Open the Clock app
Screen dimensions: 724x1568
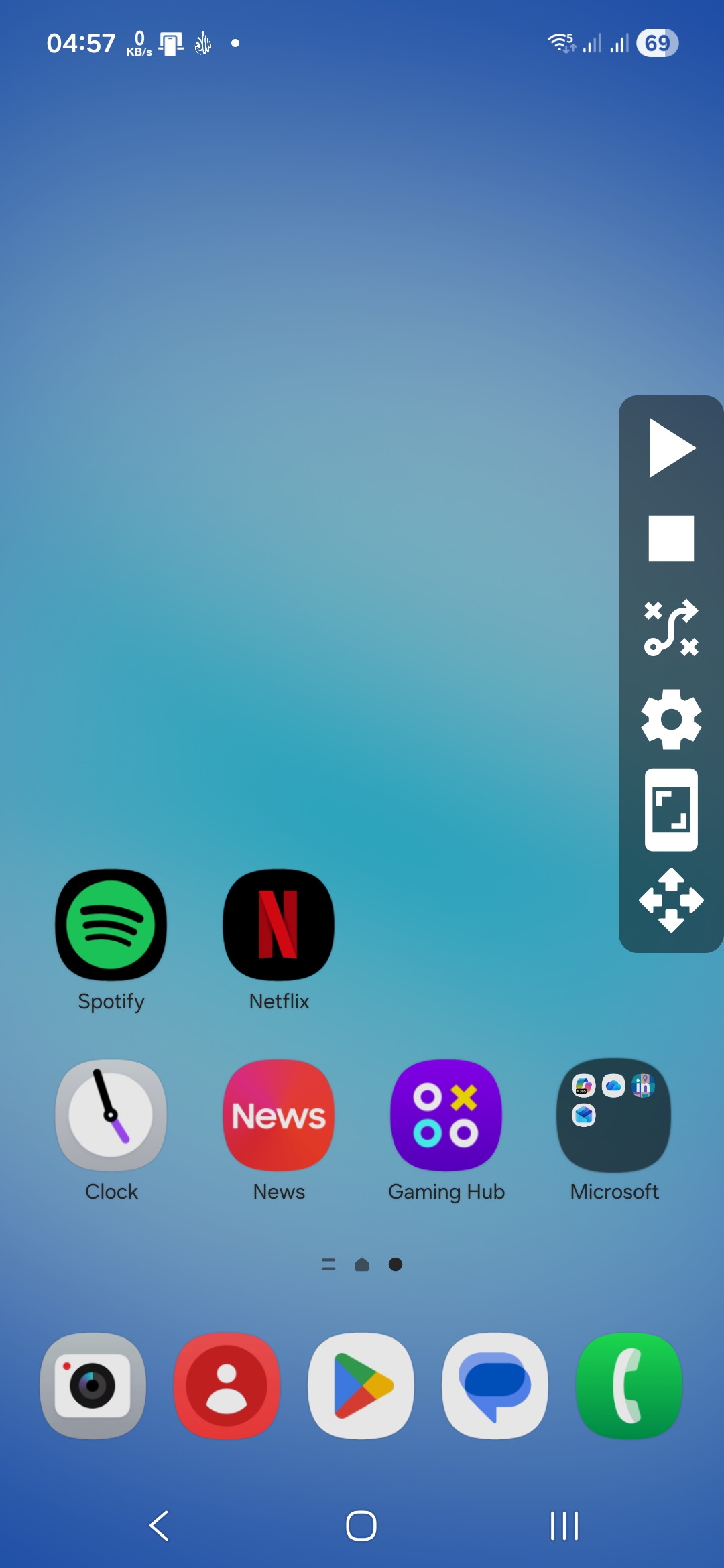tap(111, 1115)
